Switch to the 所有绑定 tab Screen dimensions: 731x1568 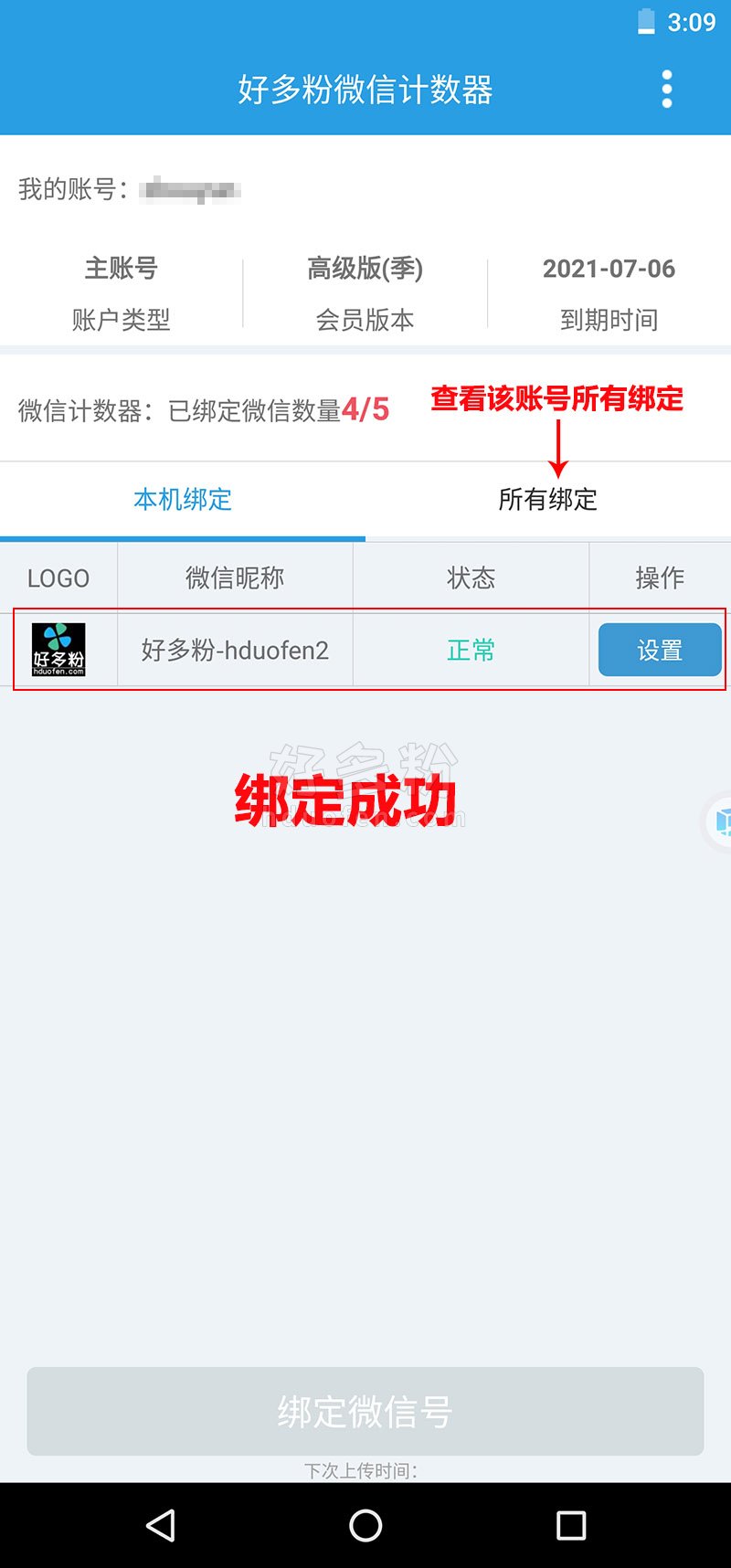[x=548, y=500]
